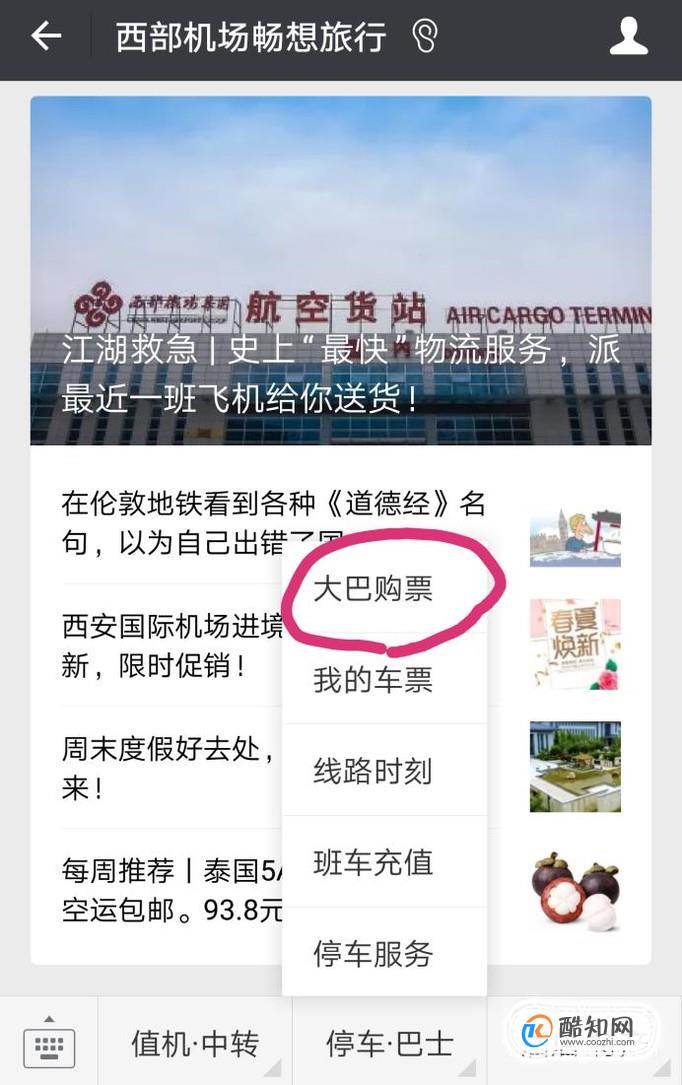This screenshot has width=682, height=1085.
Task: Open the account profile icon
Action: [628, 38]
